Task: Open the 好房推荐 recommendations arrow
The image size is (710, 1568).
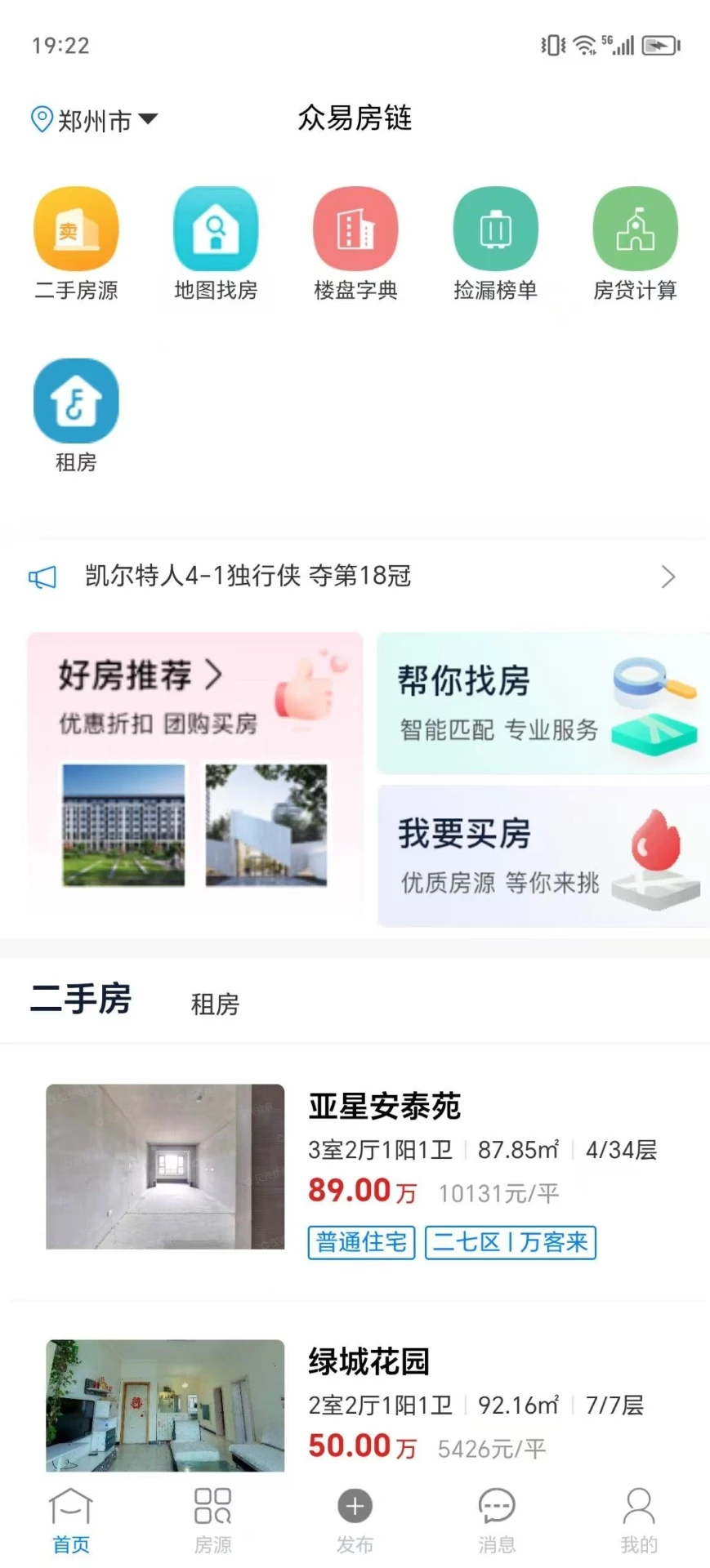Action: click(215, 675)
